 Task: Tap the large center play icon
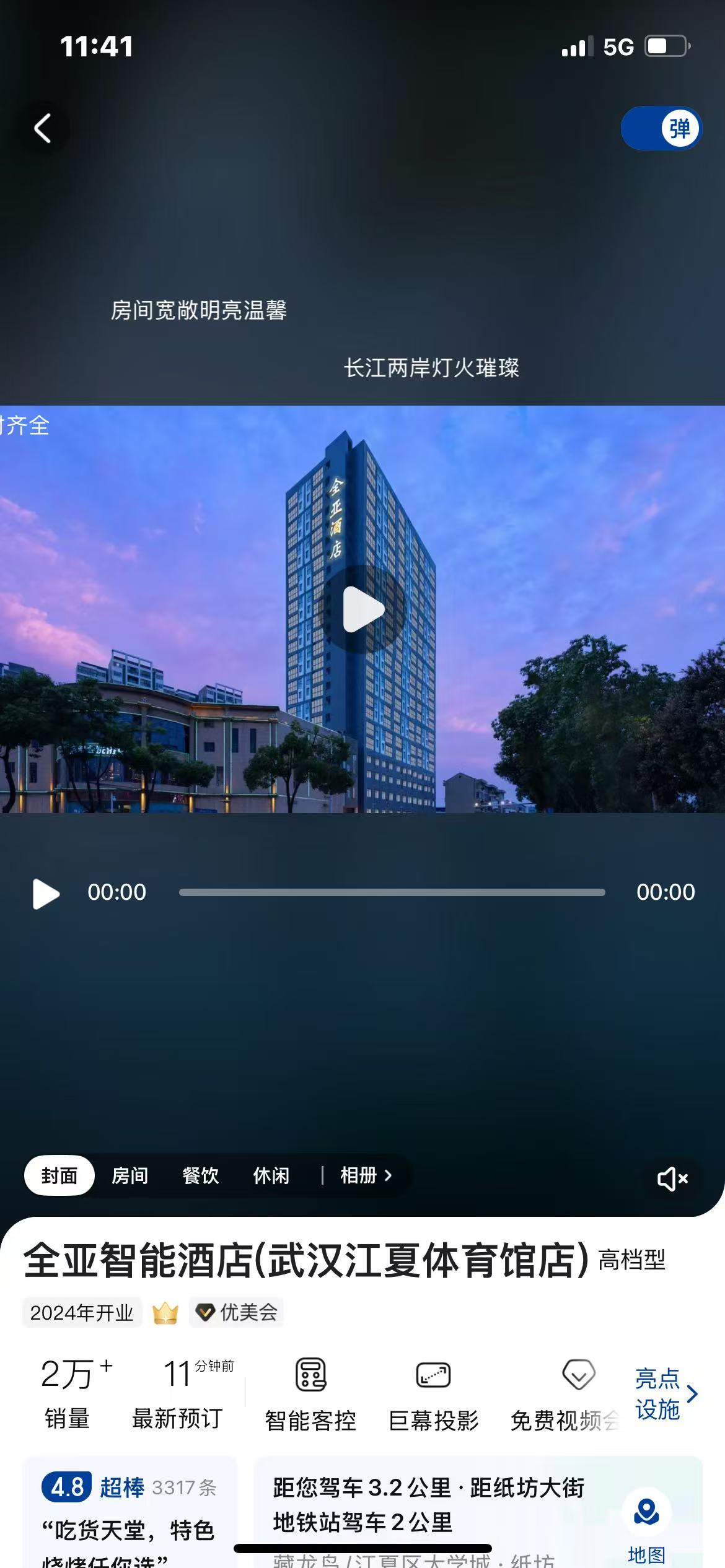(x=362, y=609)
